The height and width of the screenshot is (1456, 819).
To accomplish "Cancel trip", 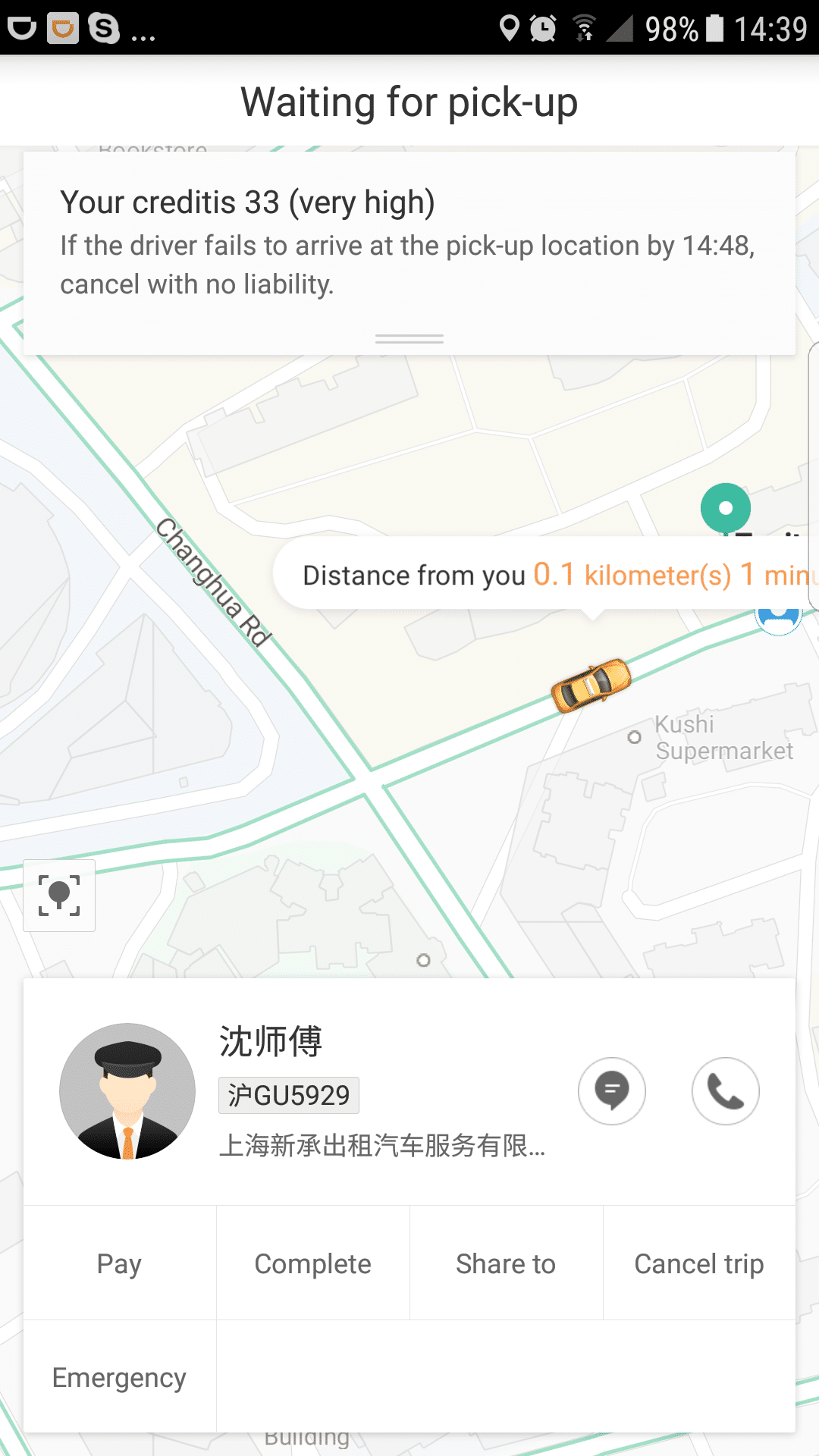I will click(698, 1263).
